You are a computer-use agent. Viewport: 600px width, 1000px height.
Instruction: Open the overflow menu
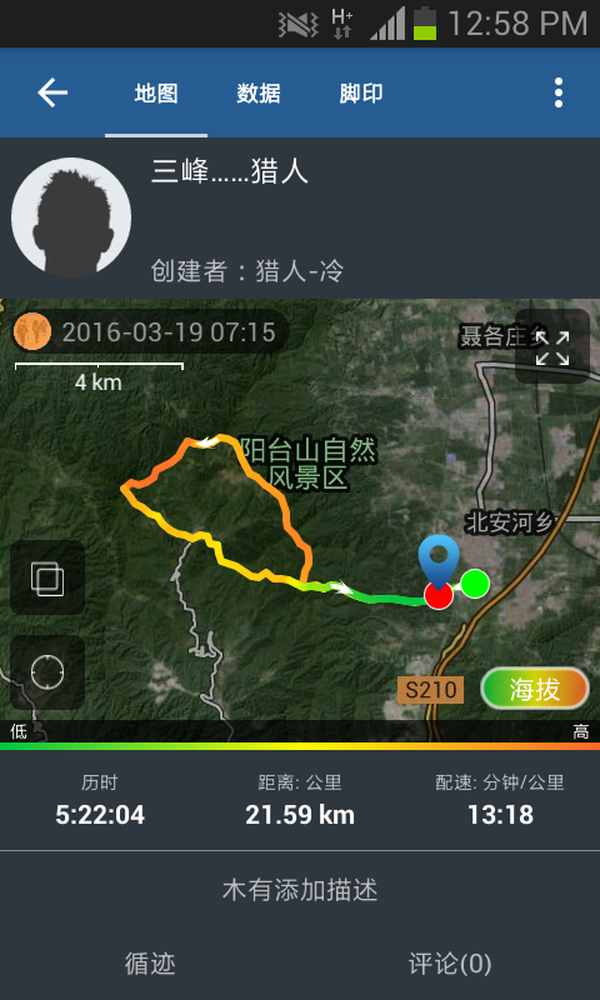point(558,93)
